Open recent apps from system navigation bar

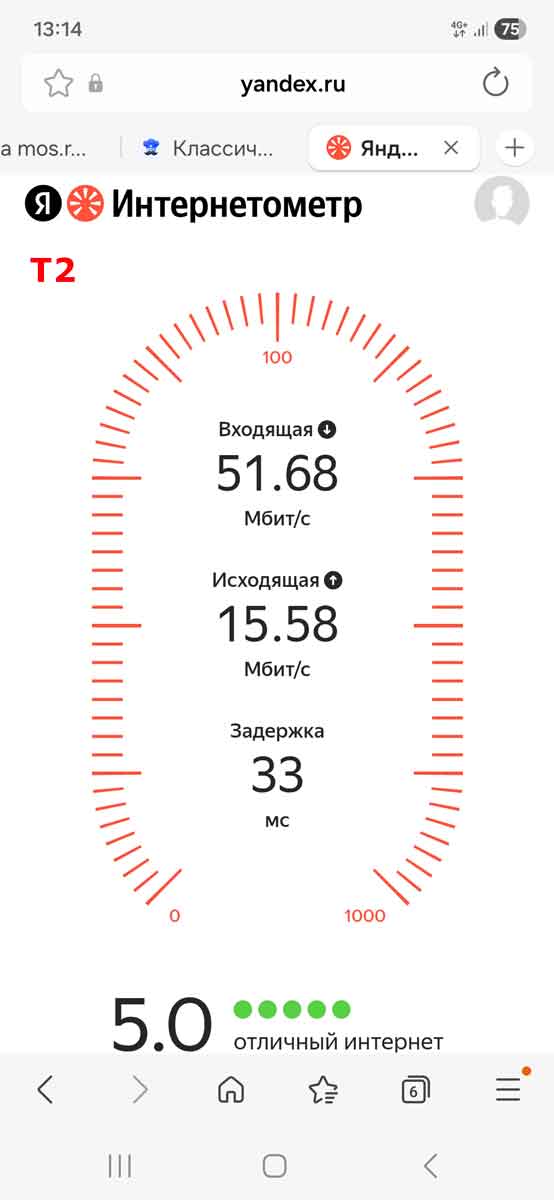coord(119,1166)
